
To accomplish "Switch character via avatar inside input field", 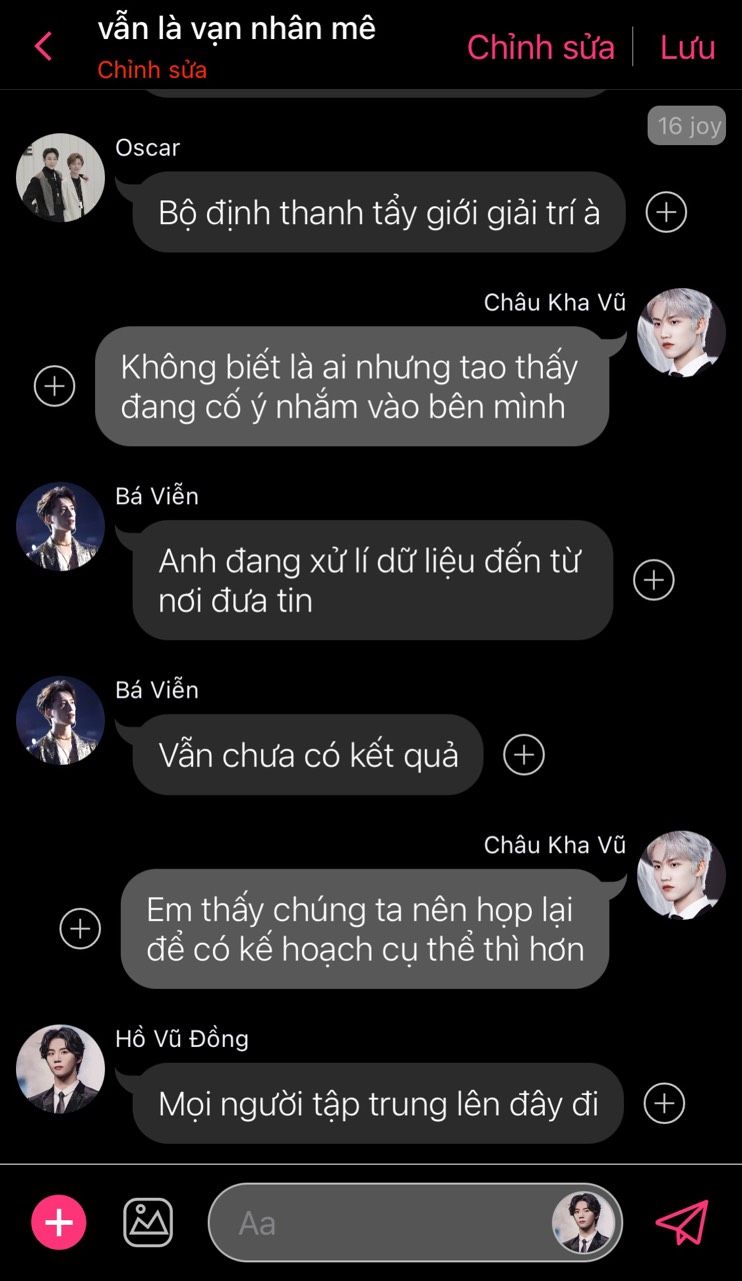I will click(x=583, y=1223).
